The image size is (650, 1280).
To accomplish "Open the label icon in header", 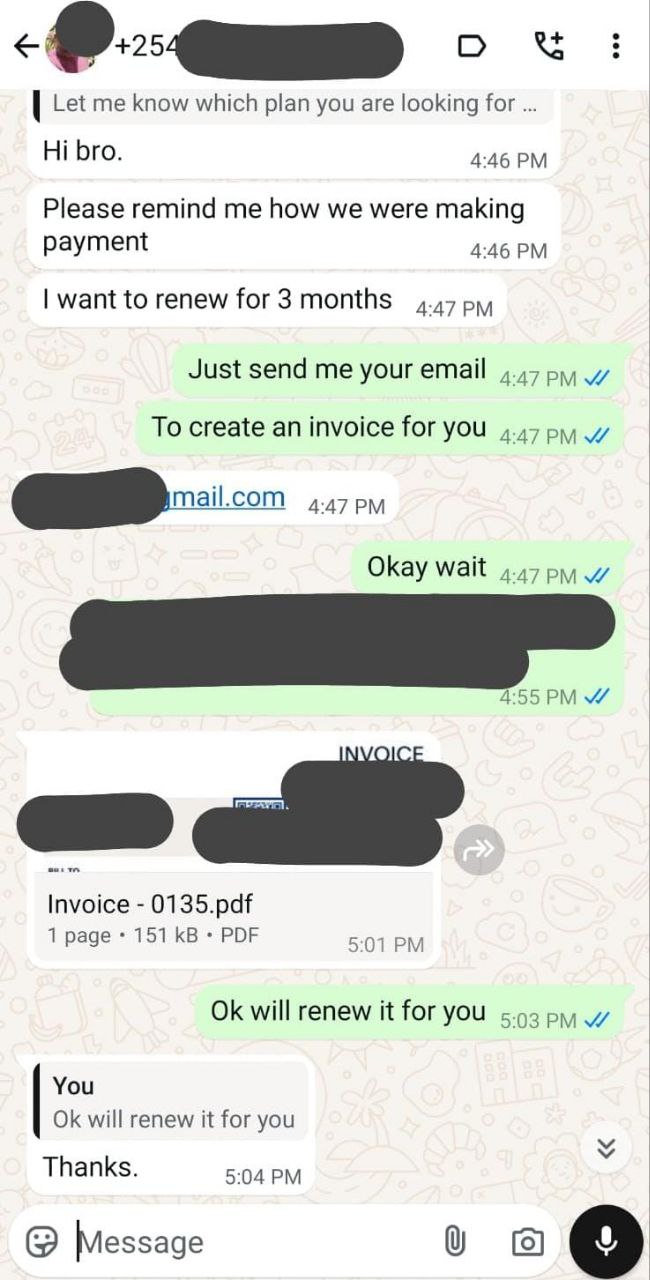I will (x=471, y=46).
